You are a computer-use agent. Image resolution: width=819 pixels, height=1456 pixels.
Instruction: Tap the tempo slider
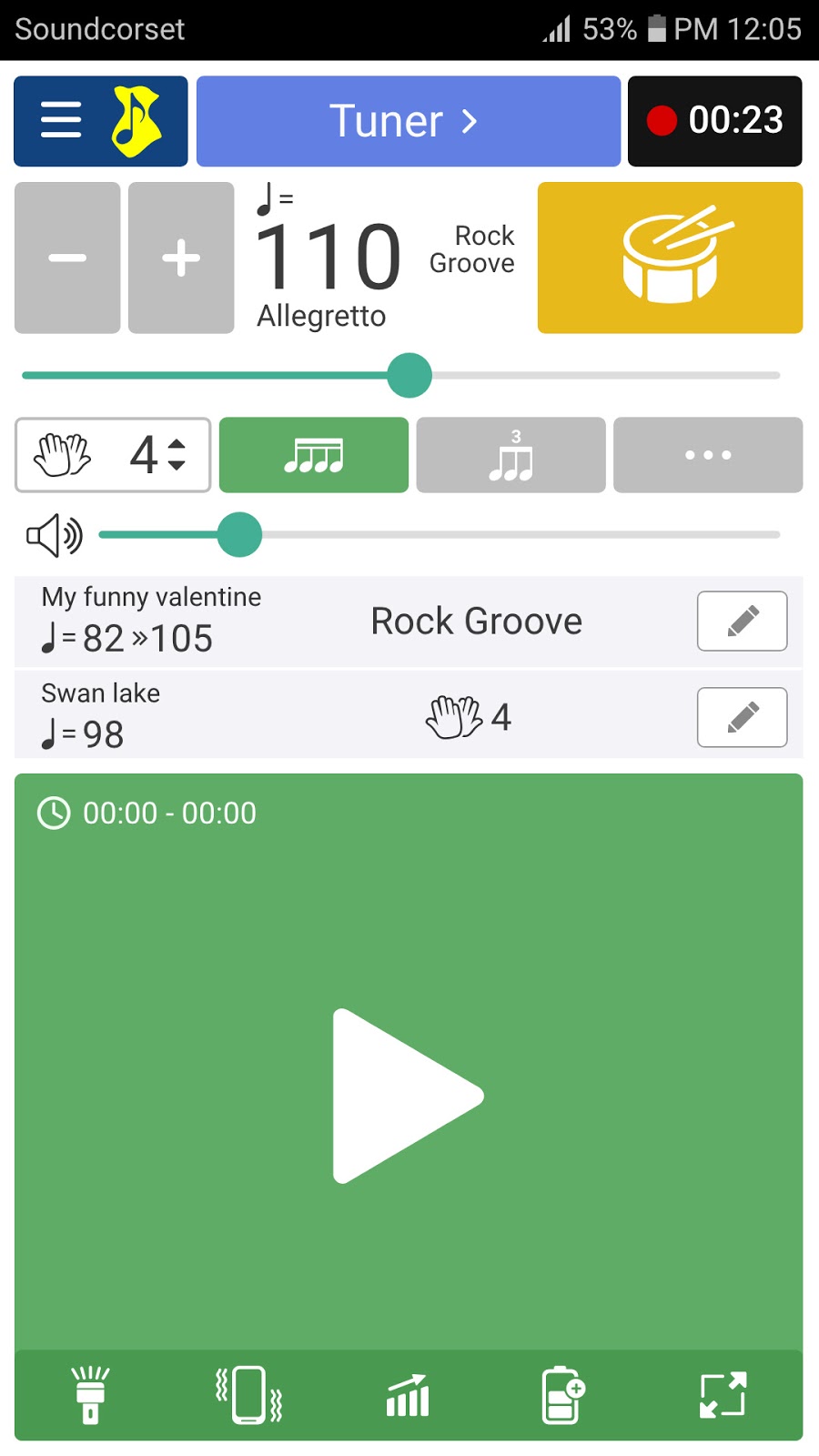[x=409, y=375]
